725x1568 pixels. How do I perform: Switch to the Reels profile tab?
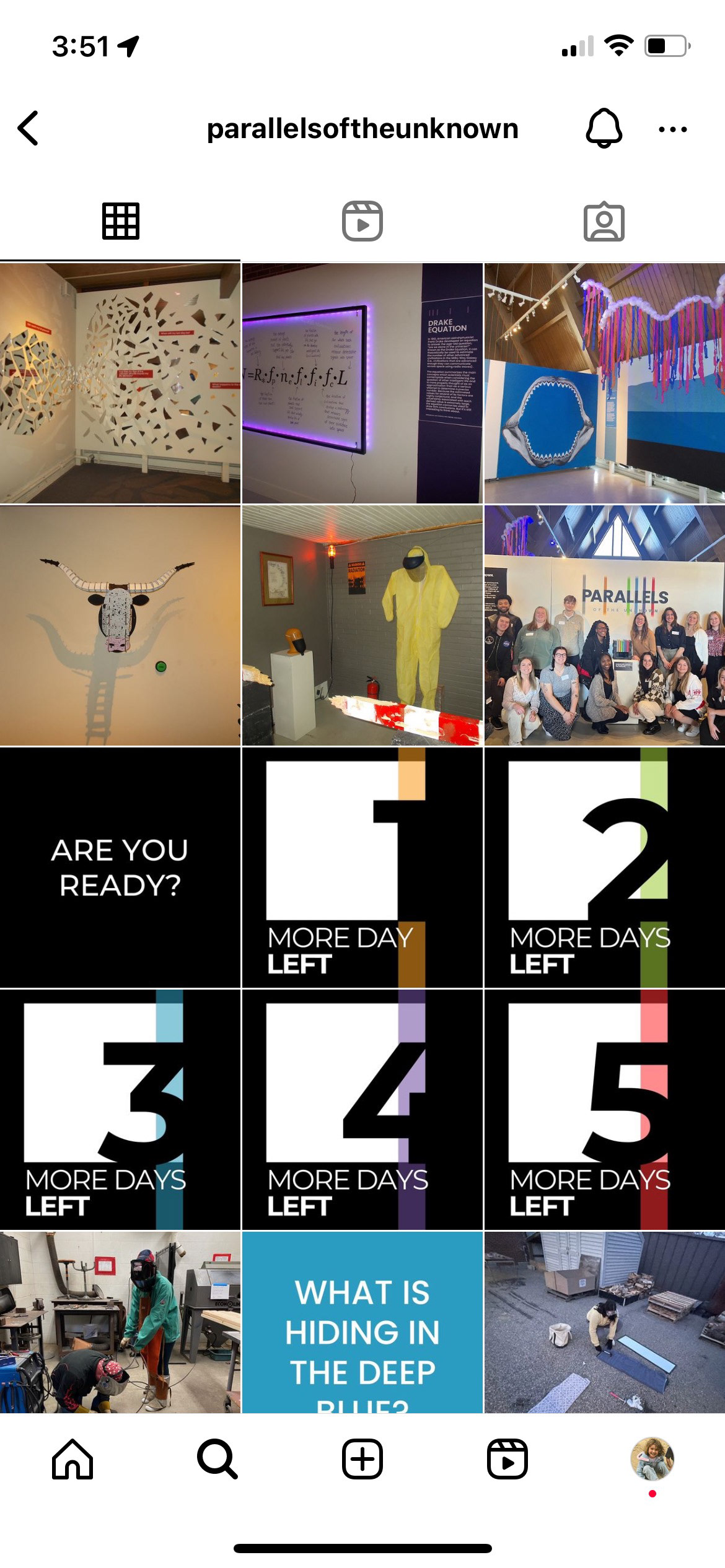[x=362, y=221]
